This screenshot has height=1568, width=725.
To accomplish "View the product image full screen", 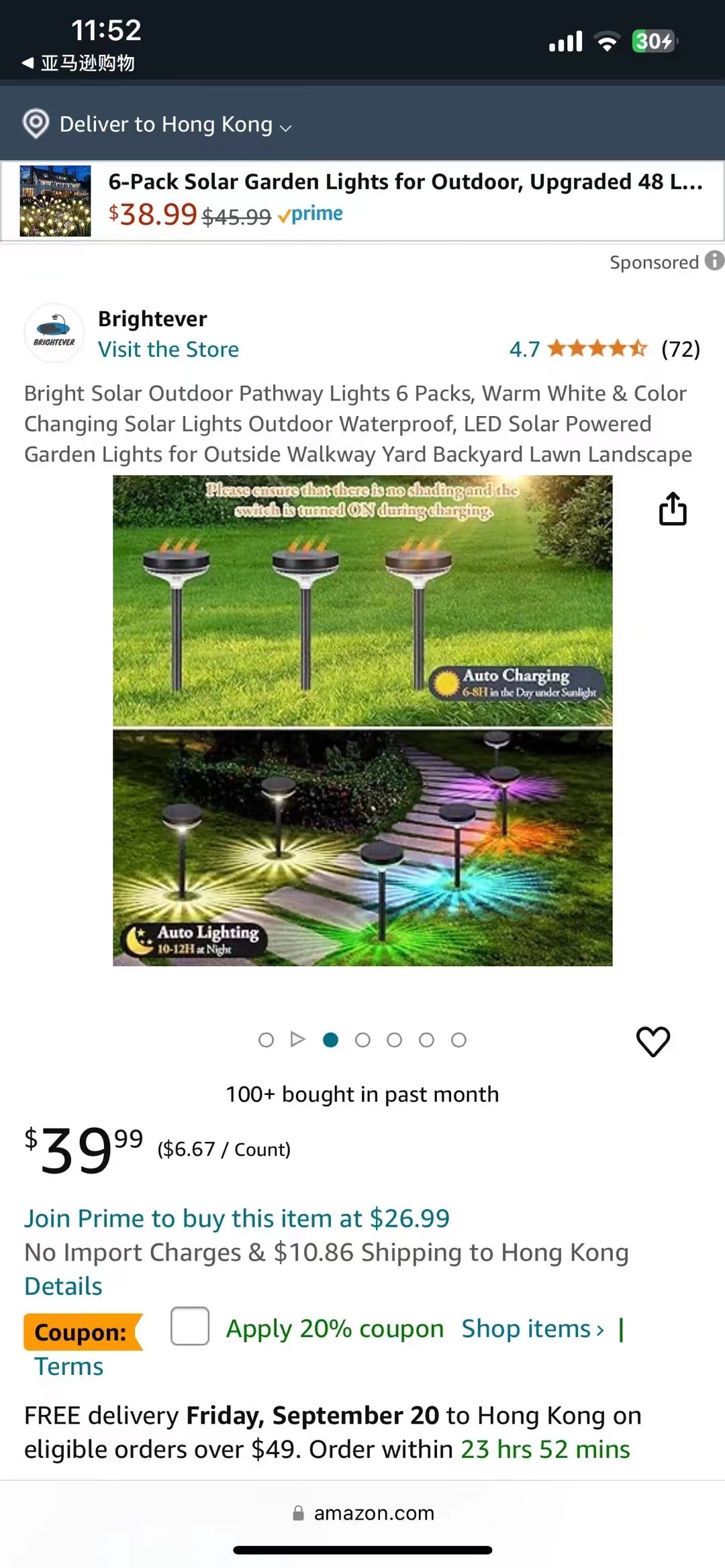I will [362, 721].
